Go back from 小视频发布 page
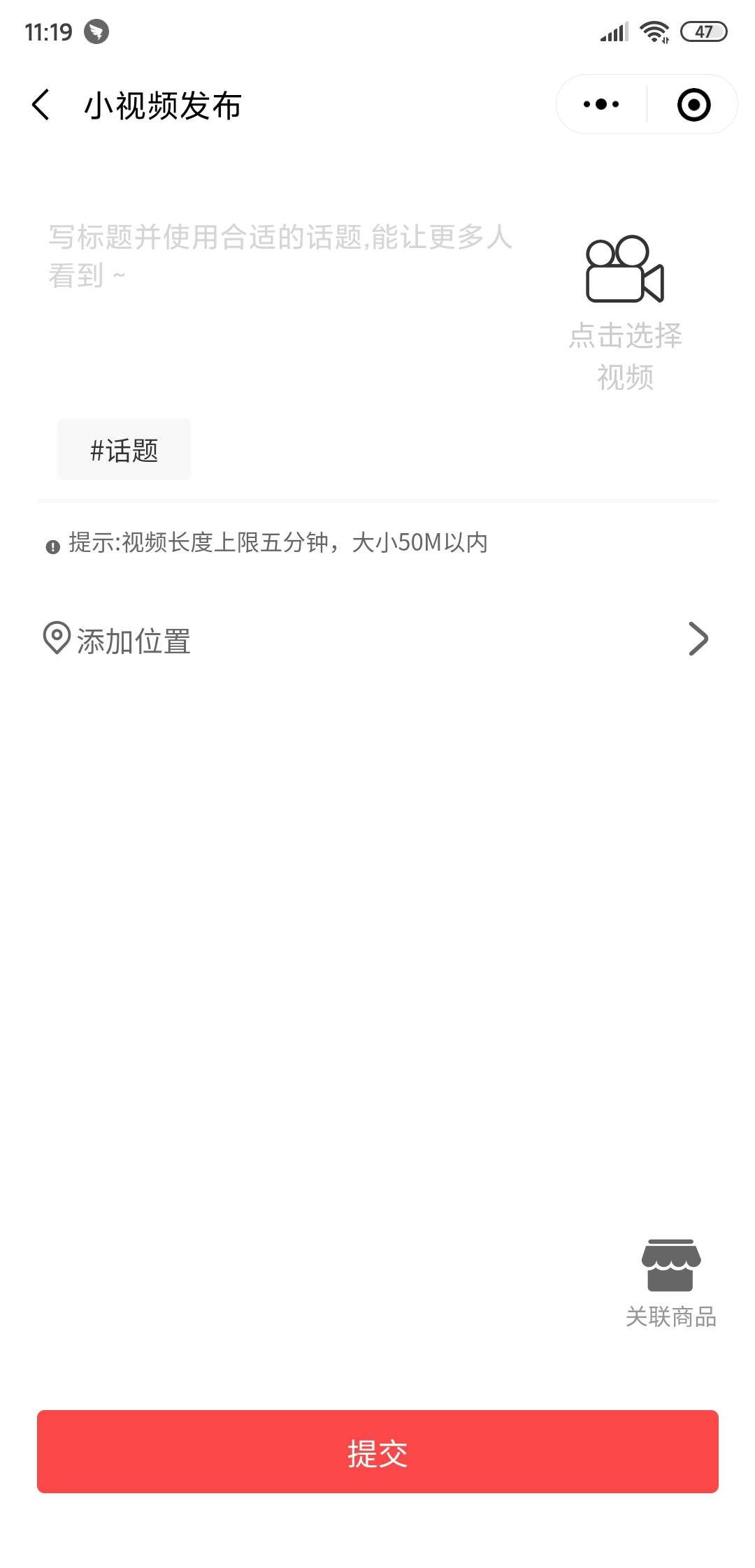Screen dimensions: 755x1568 coord(41,105)
